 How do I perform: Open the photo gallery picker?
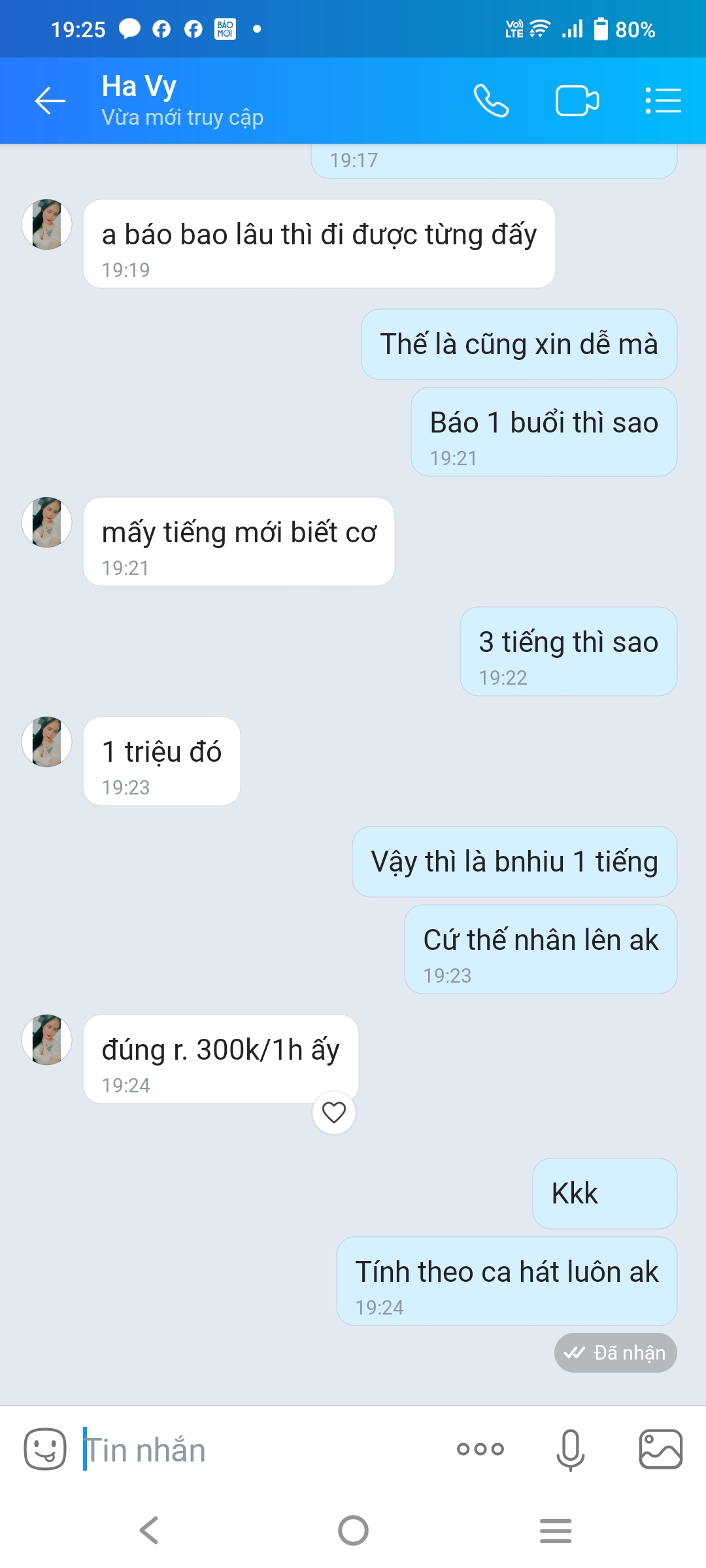[x=660, y=1448]
